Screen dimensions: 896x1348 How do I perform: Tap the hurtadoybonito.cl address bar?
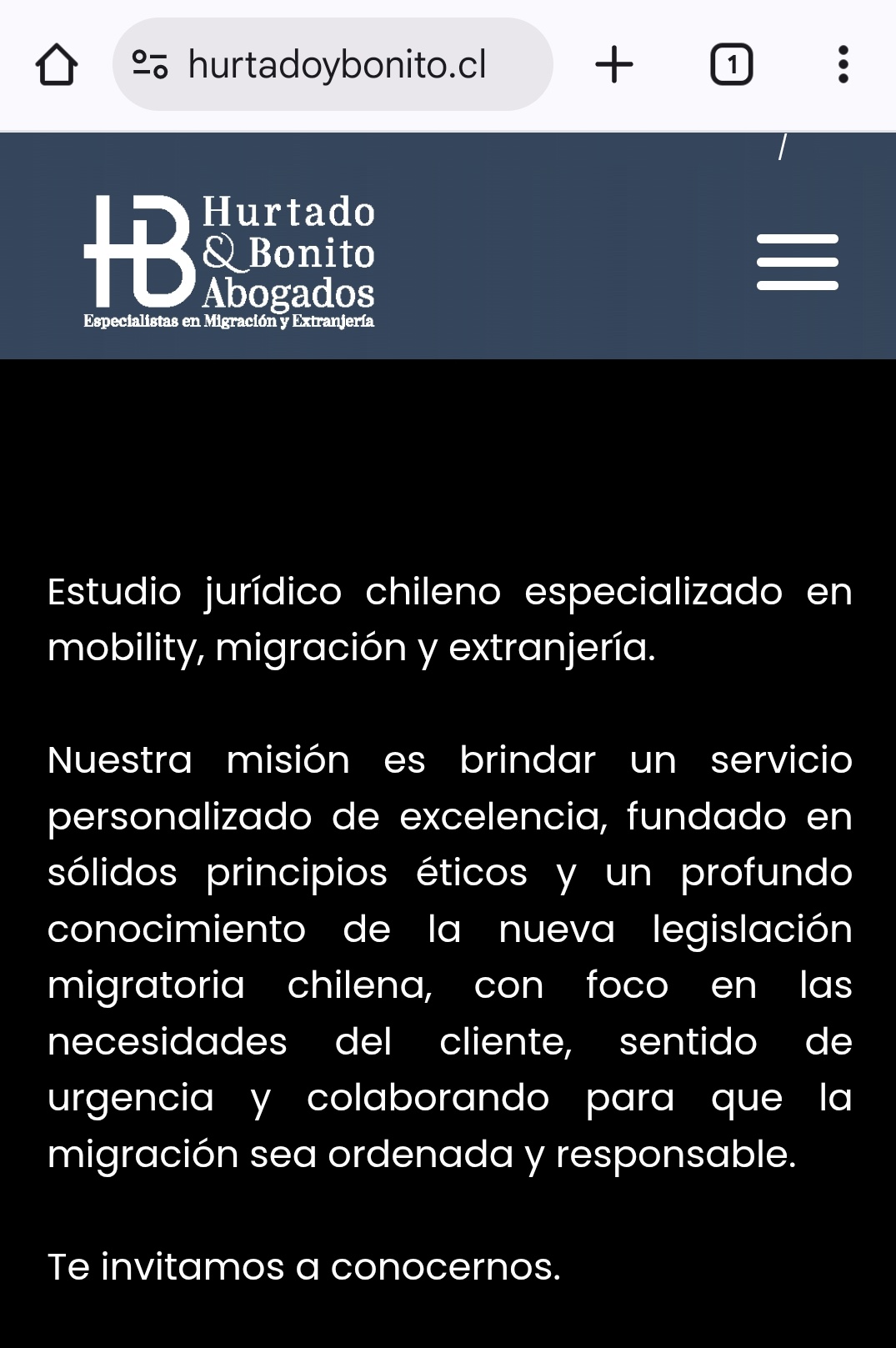point(337,65)
